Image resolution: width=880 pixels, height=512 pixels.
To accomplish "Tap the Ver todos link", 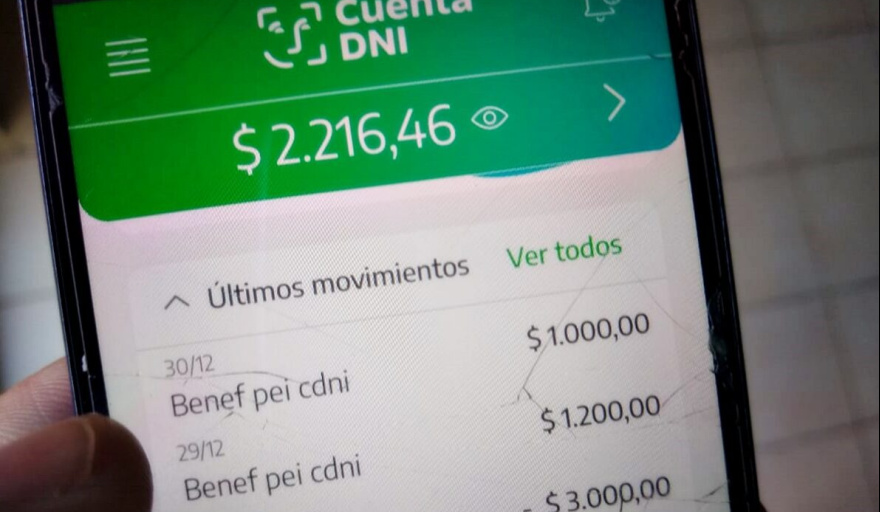I will [564, 252].
